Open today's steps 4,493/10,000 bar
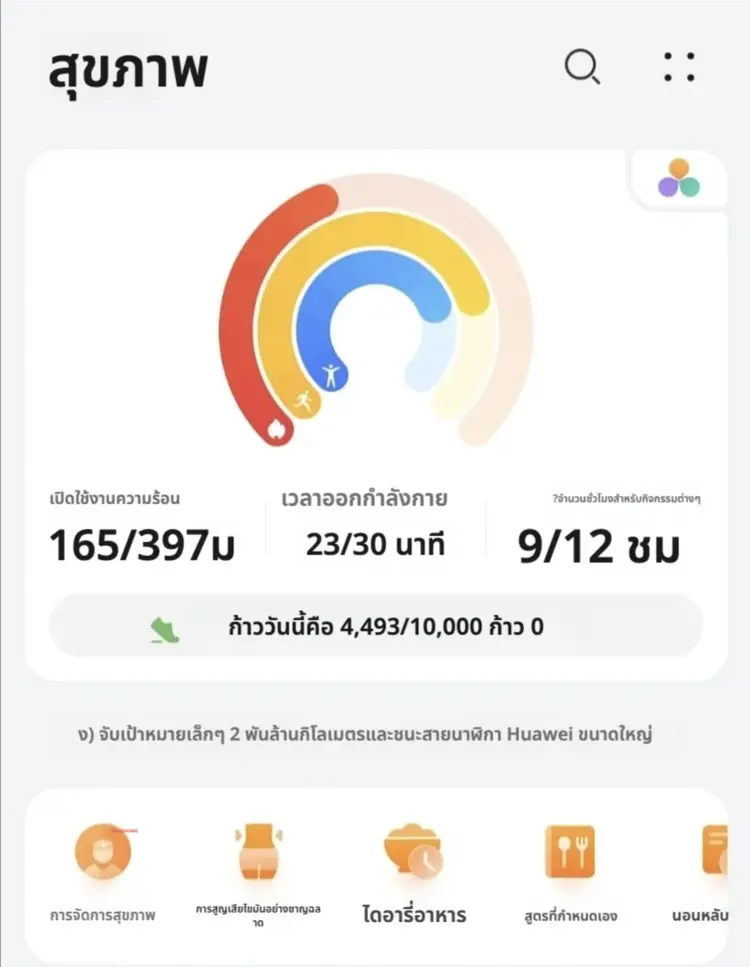This screenshot has height=967, width=750. coord(375,627)
